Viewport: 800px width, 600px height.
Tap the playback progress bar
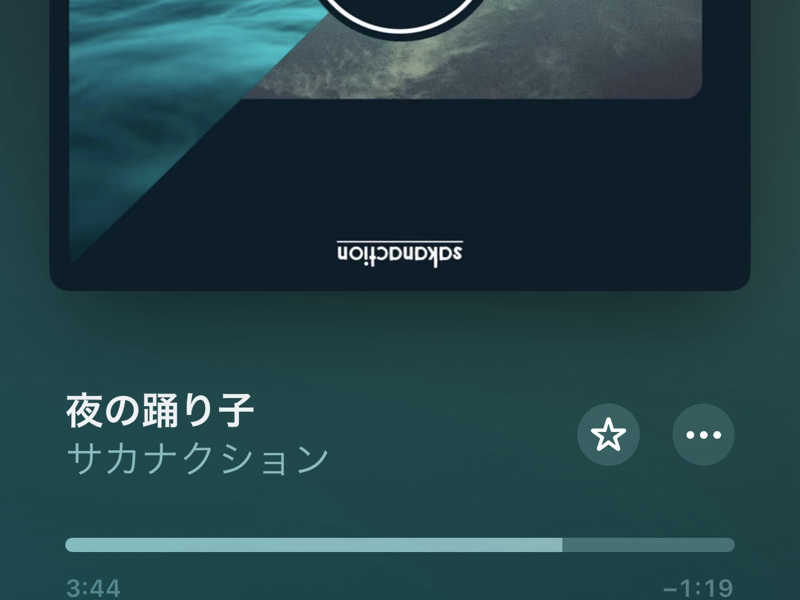point(400,545)
